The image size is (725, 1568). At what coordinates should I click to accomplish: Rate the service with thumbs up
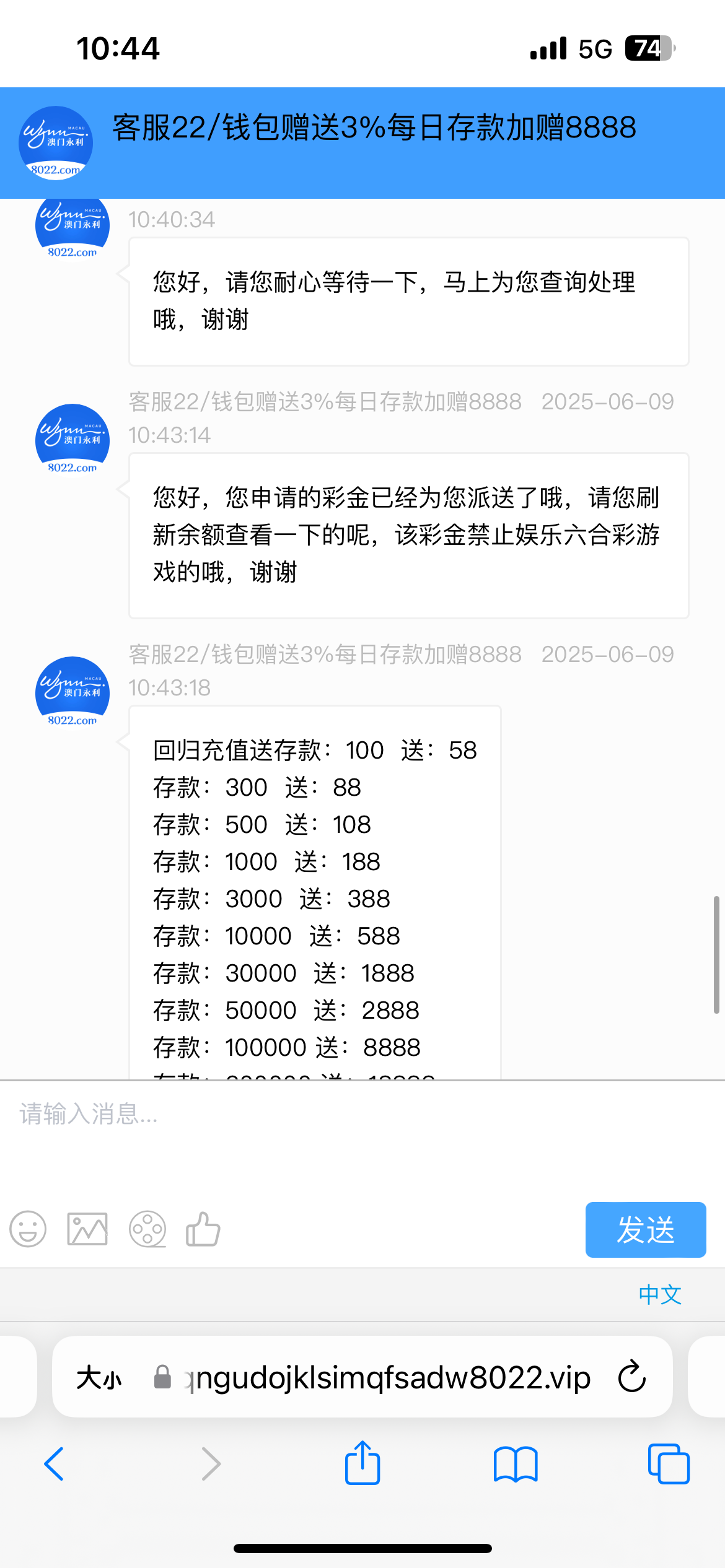(203, 1229)
